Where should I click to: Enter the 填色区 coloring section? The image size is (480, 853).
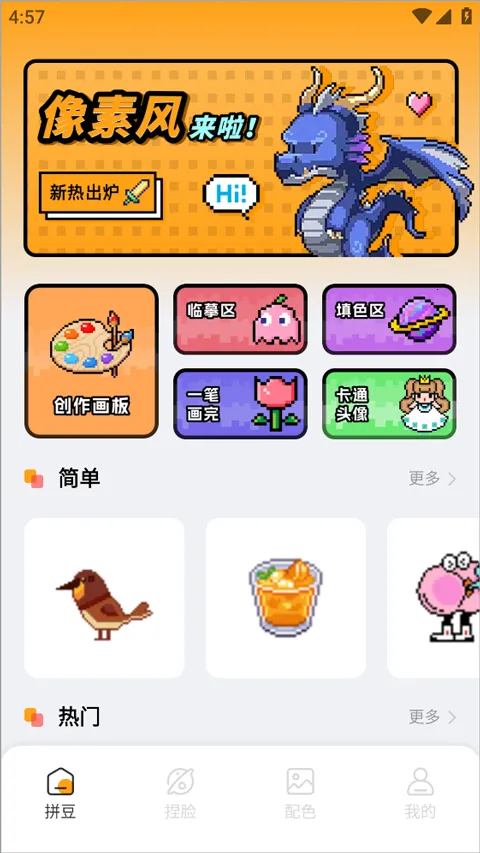click(389, 319)
